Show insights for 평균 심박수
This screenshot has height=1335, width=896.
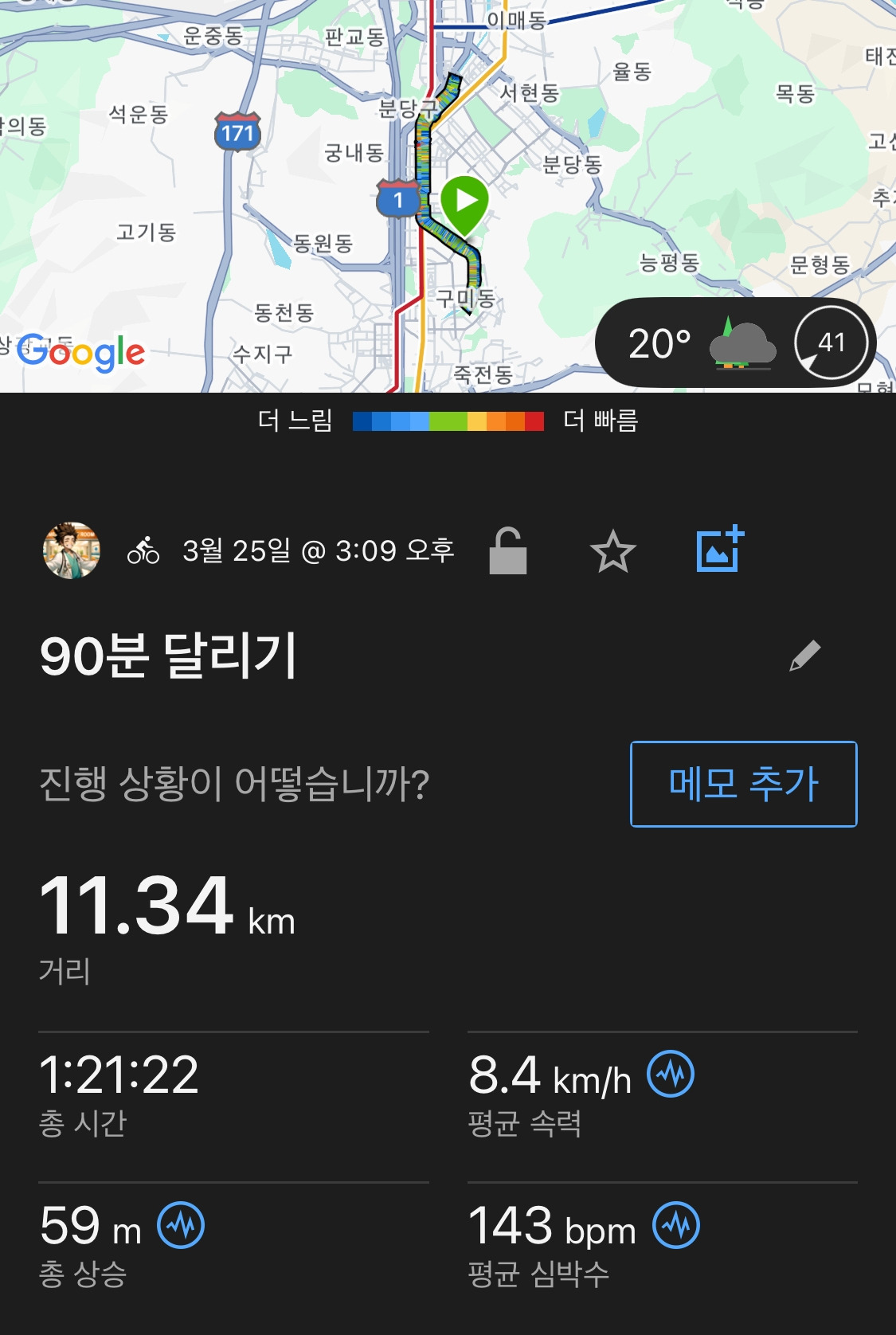[x=676, y=1225]
